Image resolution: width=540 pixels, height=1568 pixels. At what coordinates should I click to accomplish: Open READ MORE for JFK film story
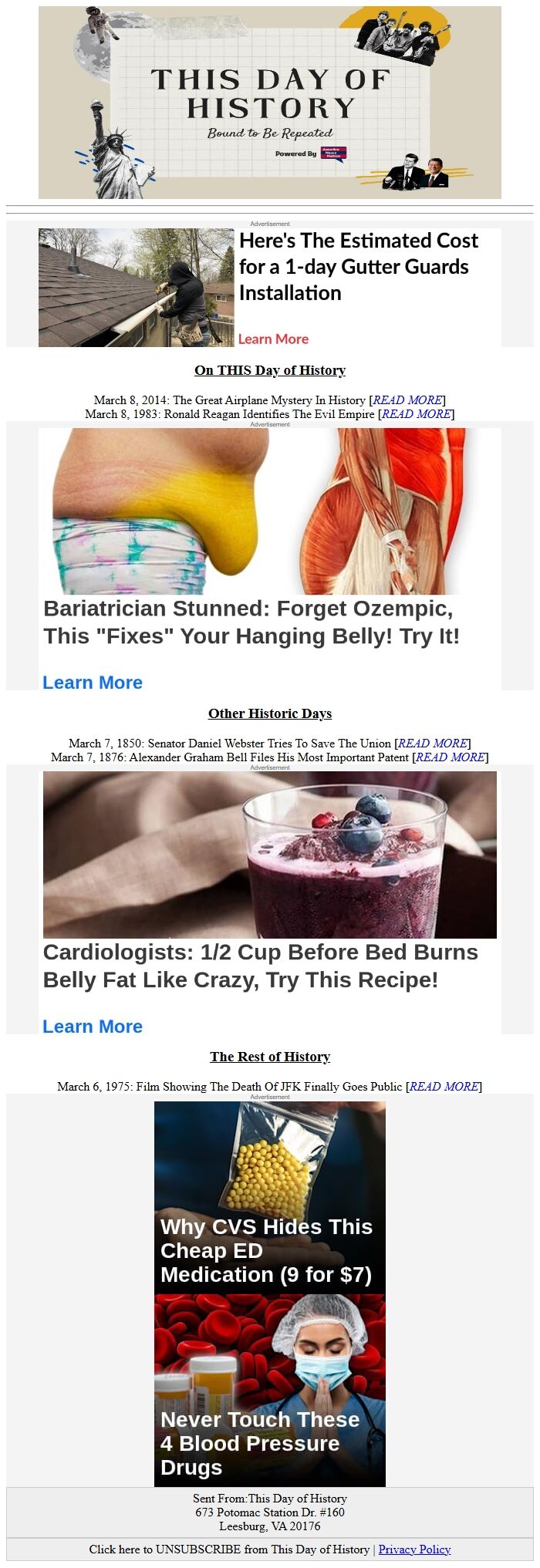(444, 1087)
